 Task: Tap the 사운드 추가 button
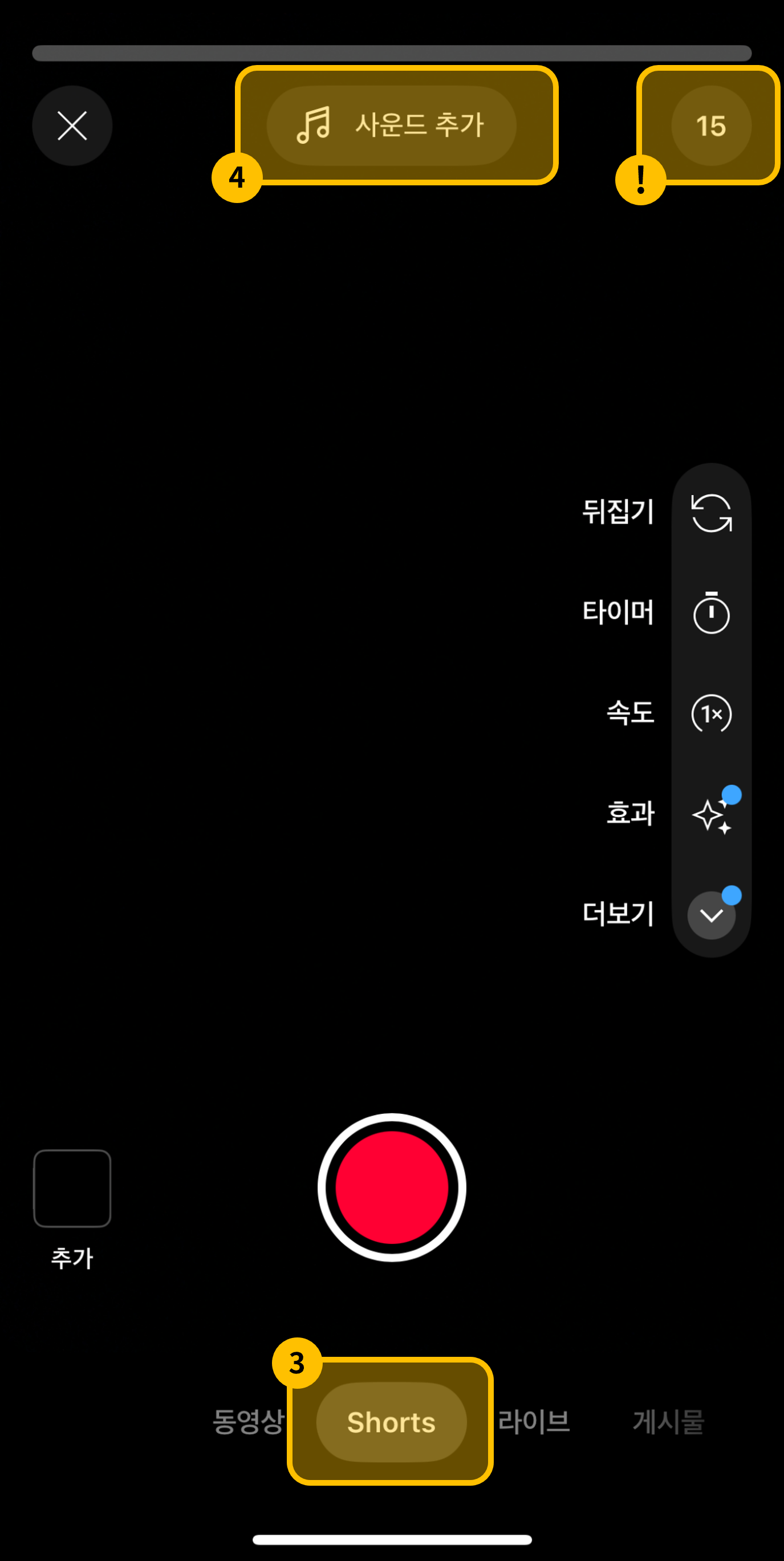pos(391,125)
